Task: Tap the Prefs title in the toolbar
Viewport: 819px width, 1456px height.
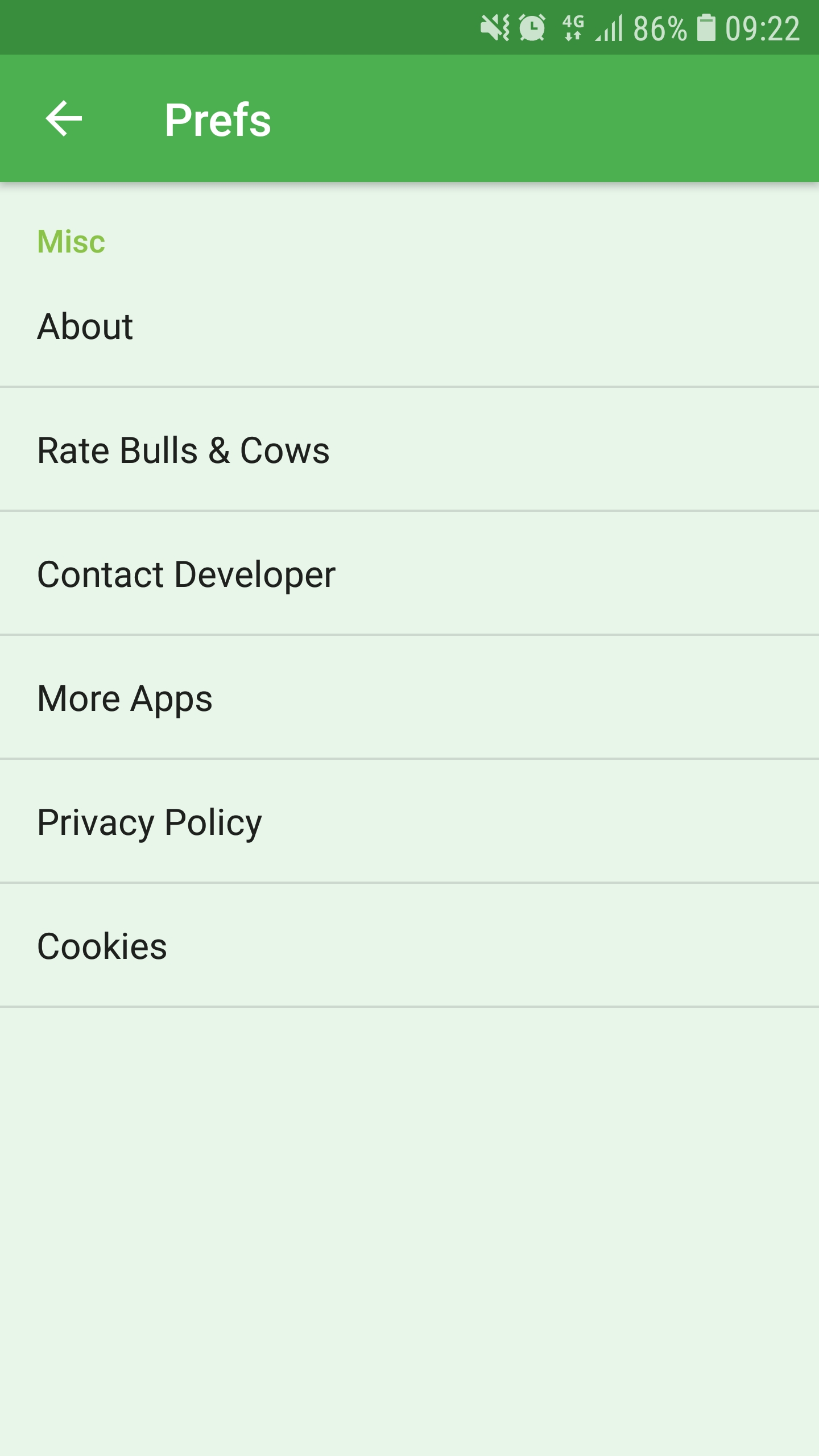Action: point(218,119)
